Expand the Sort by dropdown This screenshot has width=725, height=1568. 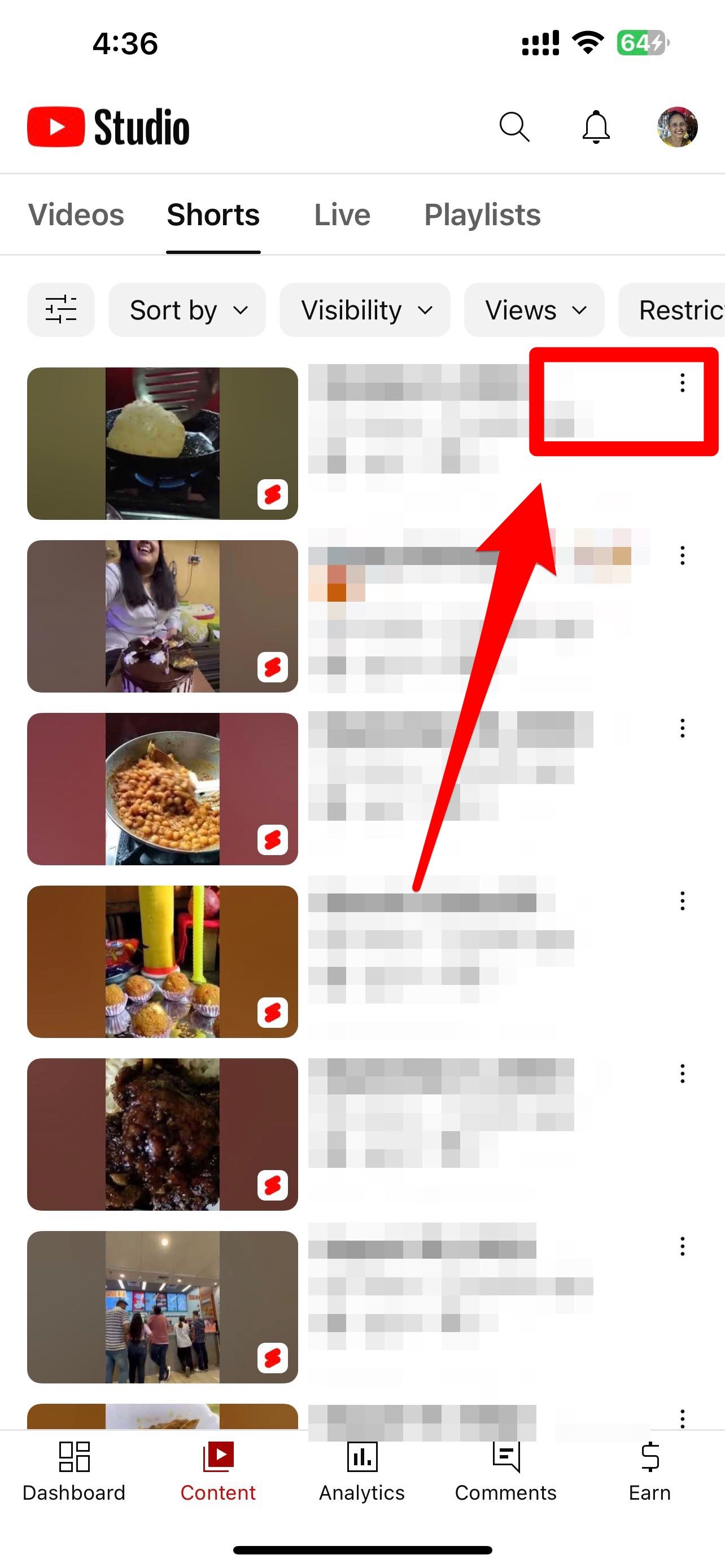tap(187, 310)
